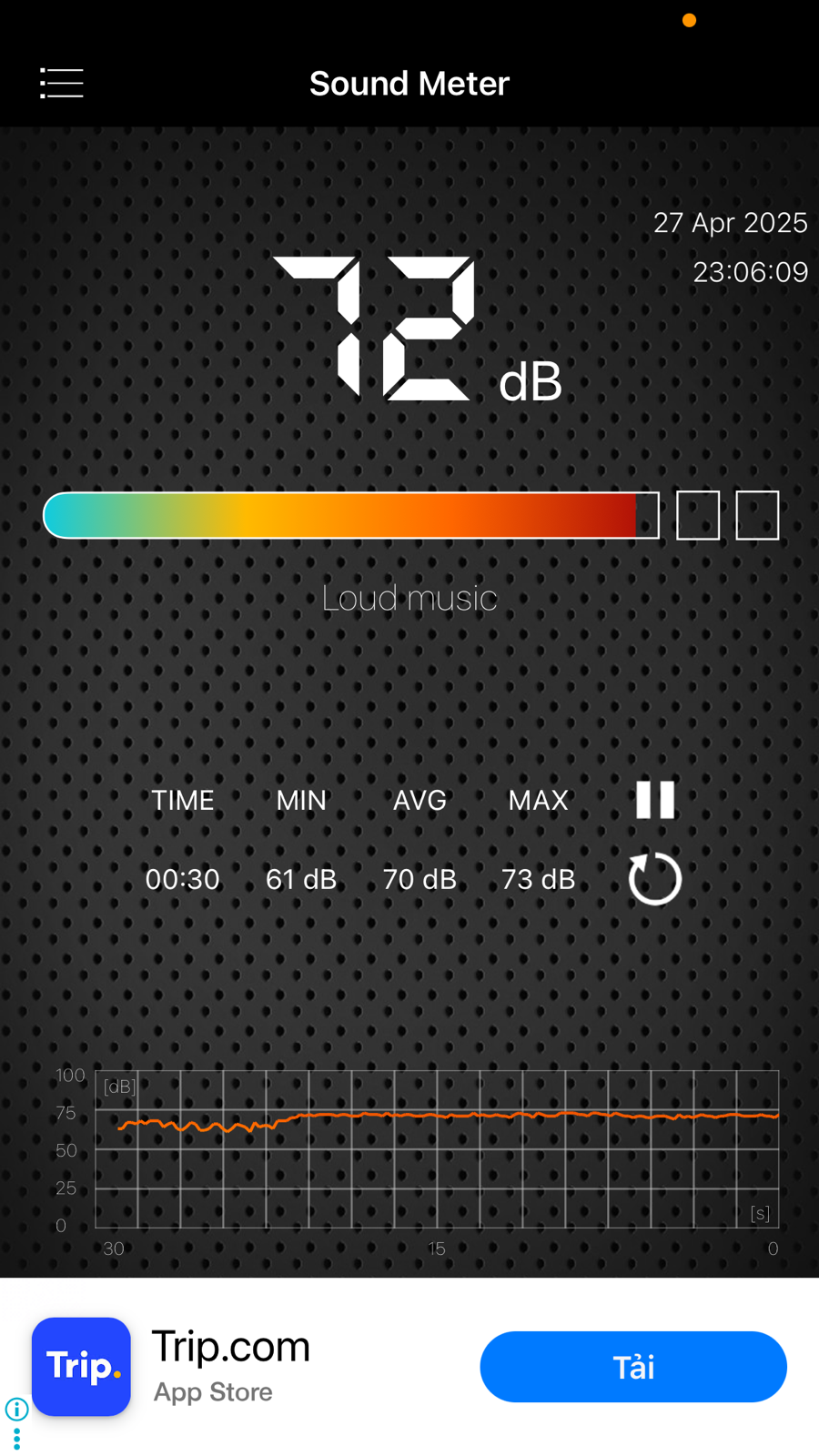Reset the measurement with the circular arrow
This screenshot has width=819, height=1456.
click(x=655, y=879)
